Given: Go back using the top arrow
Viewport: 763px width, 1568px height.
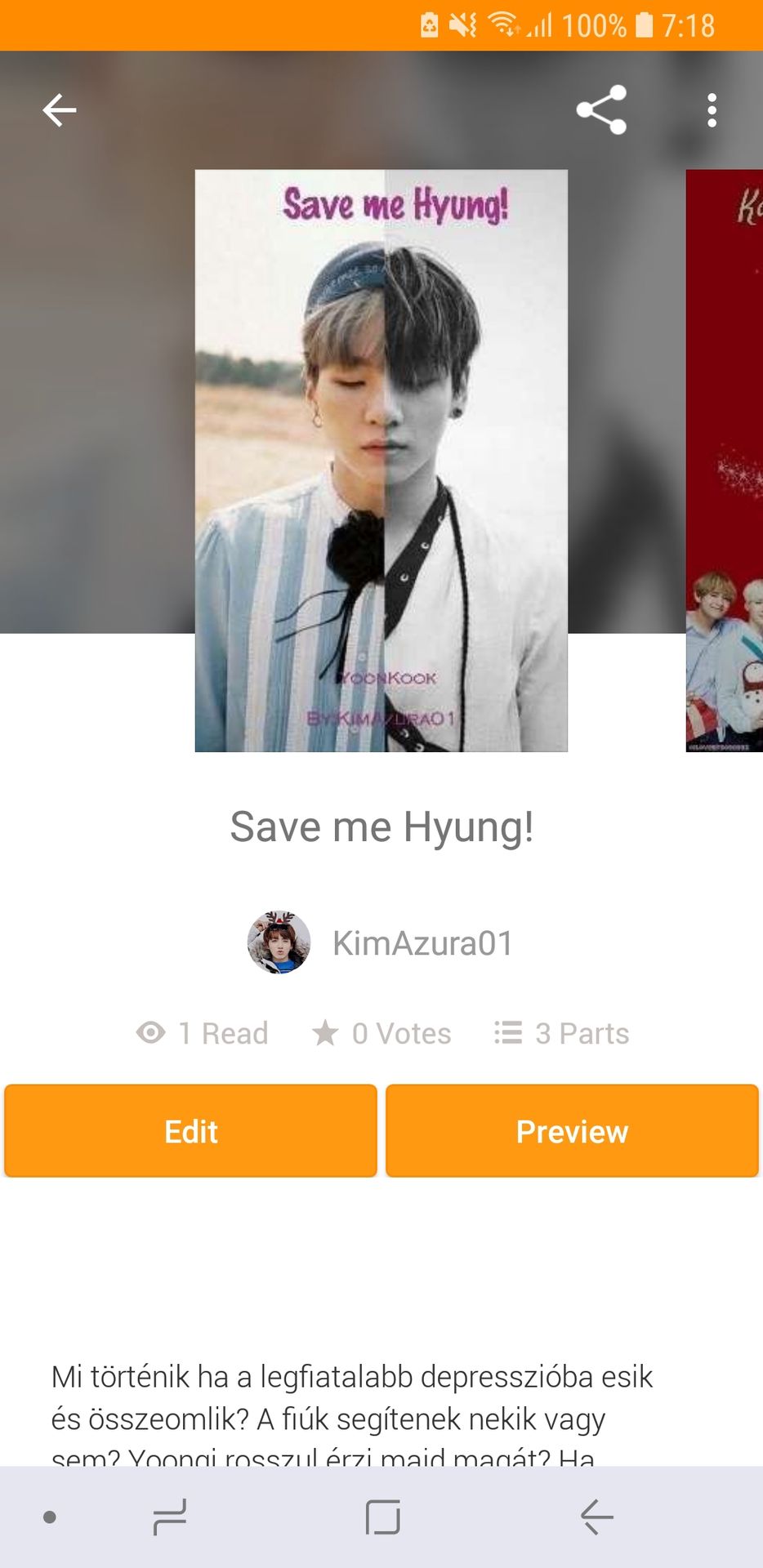Looking at the screenshot, I should tap(60, 110).
